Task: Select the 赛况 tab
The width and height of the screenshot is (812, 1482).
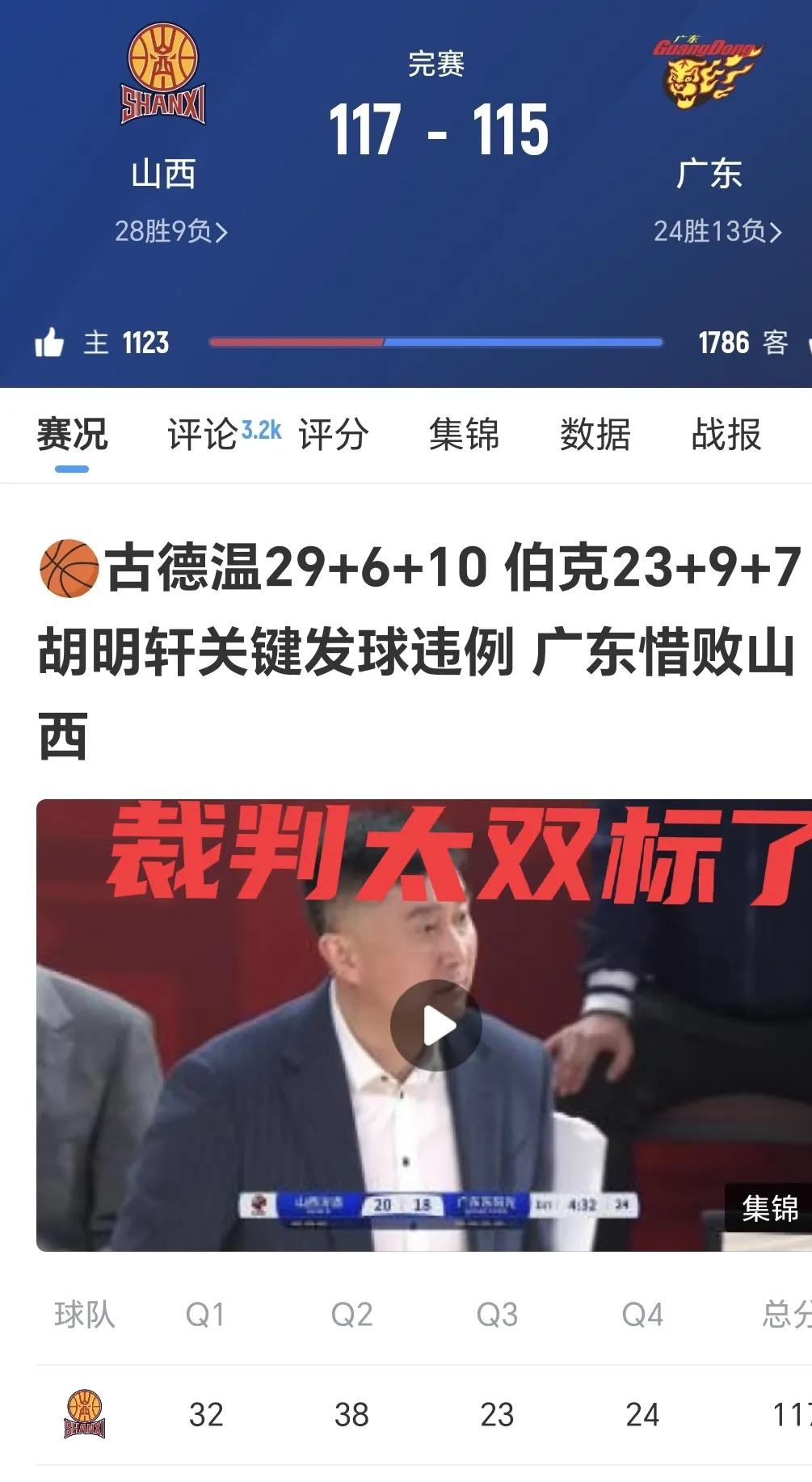Action: [x=72, y=435]
